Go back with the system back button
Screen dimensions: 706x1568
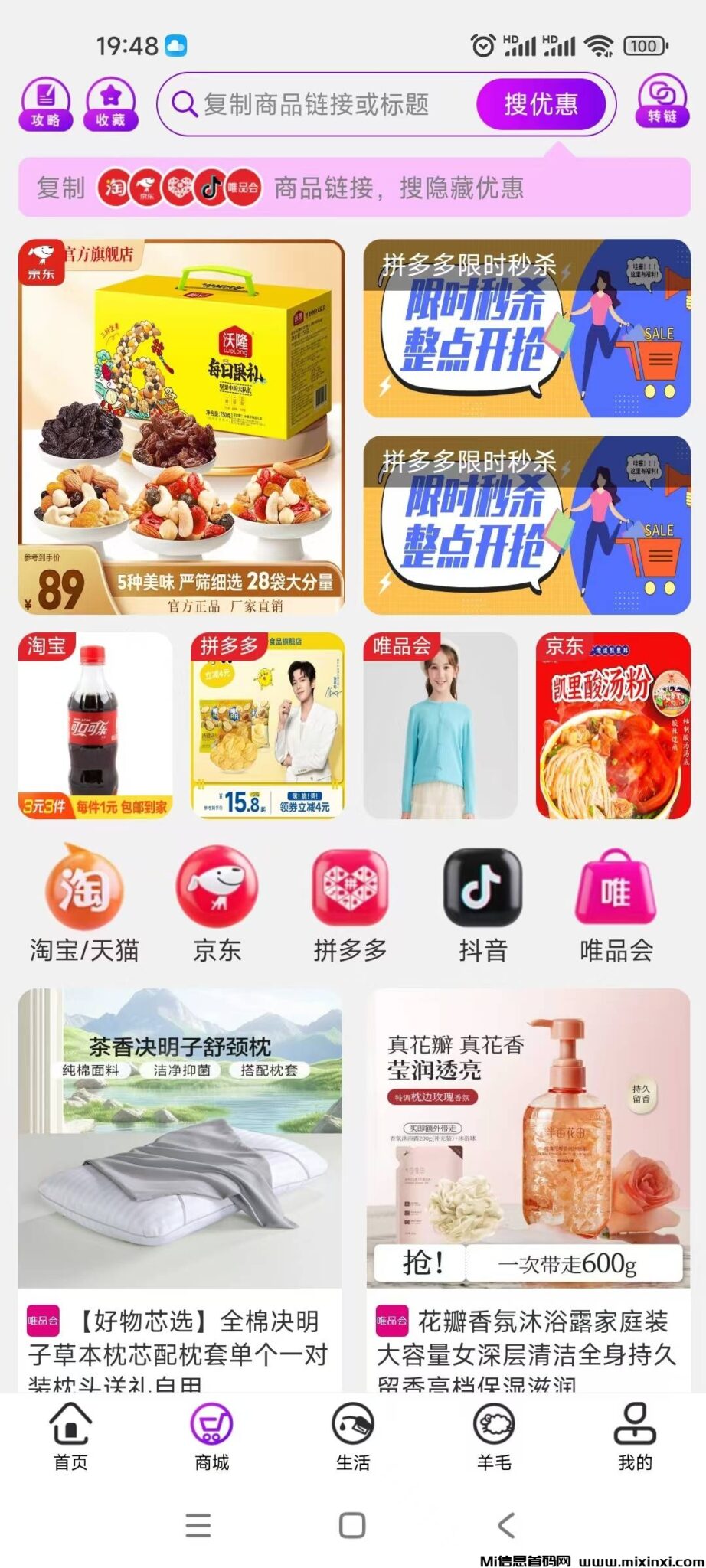(x=506, y=1525)
